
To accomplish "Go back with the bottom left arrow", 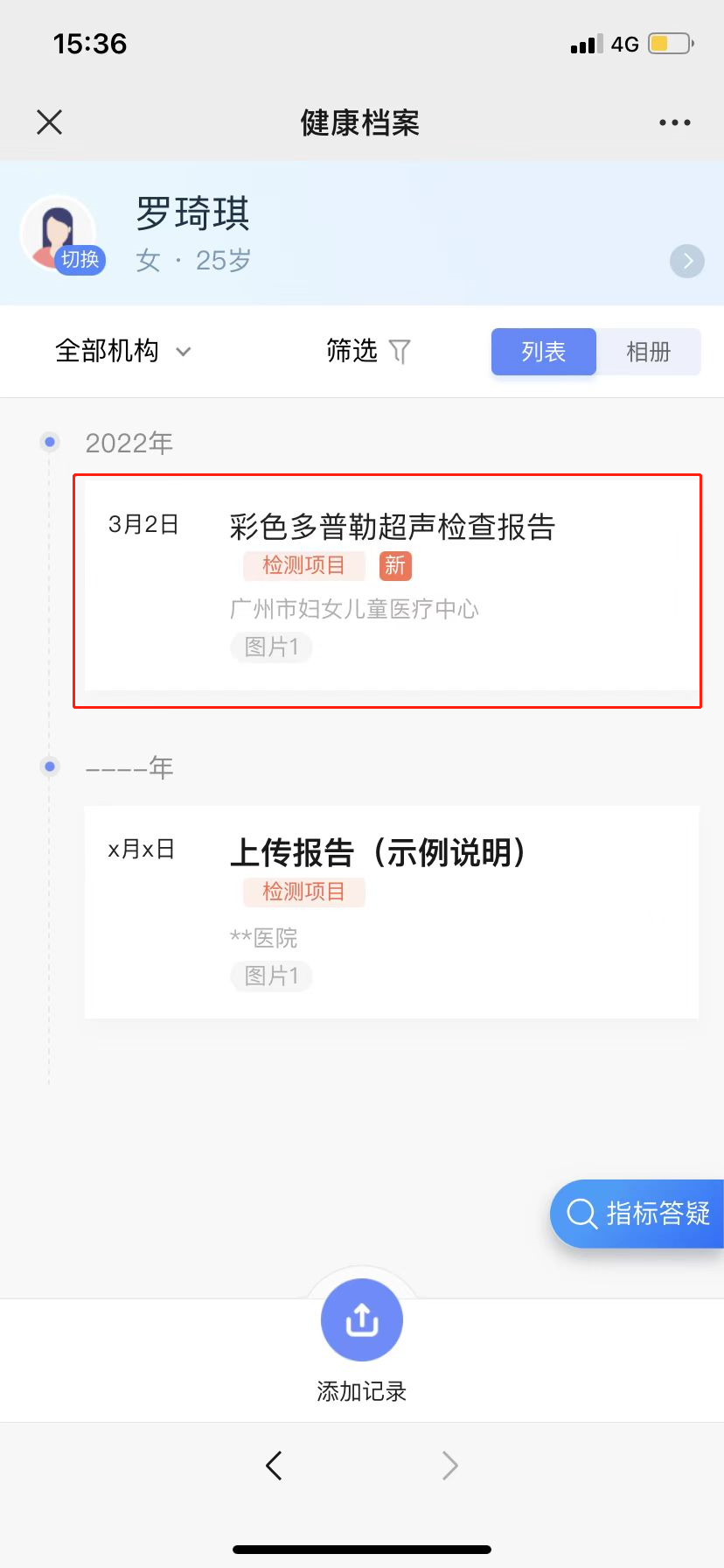I will pos(274,1465).
